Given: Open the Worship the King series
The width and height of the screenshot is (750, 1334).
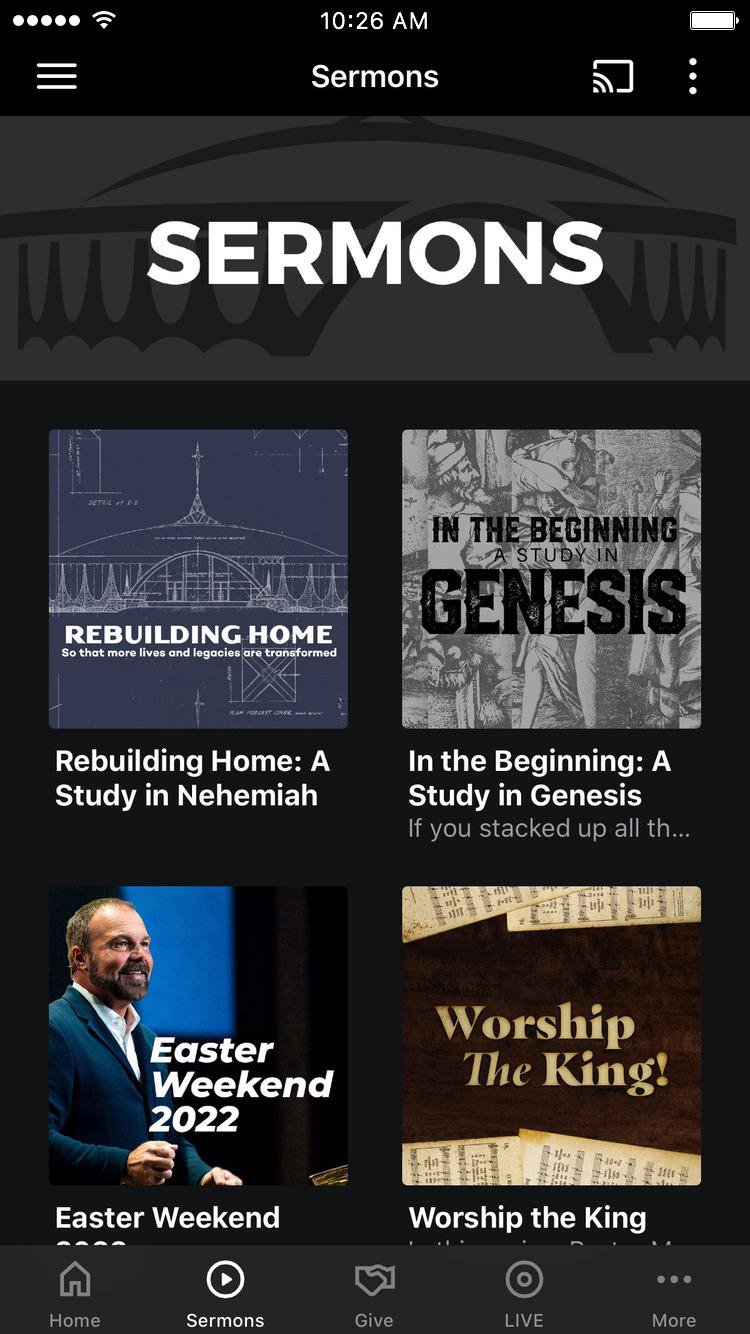Looking at the screenshot, I should (x=551, y=1036).
